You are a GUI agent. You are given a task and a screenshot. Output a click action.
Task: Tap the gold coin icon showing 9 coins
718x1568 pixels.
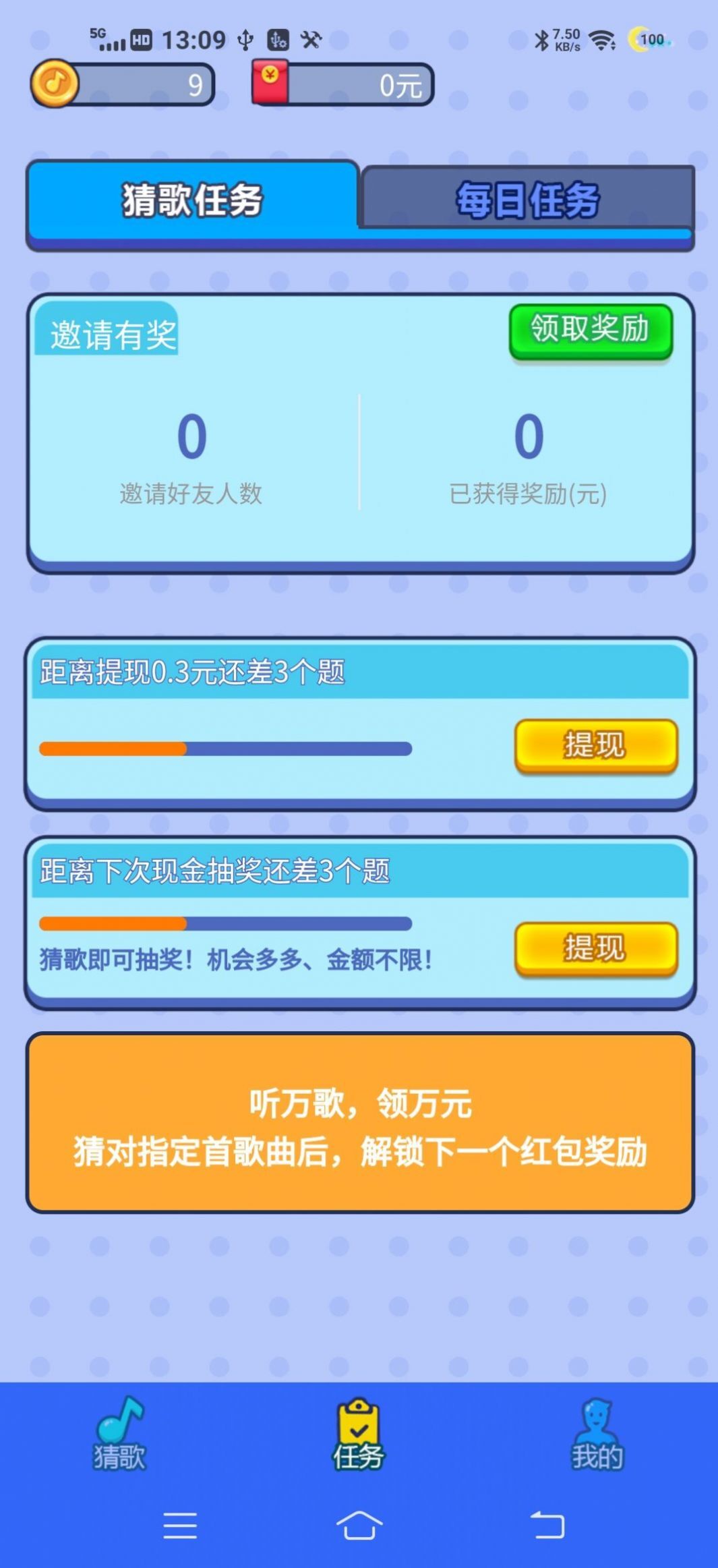pos(56,84)
